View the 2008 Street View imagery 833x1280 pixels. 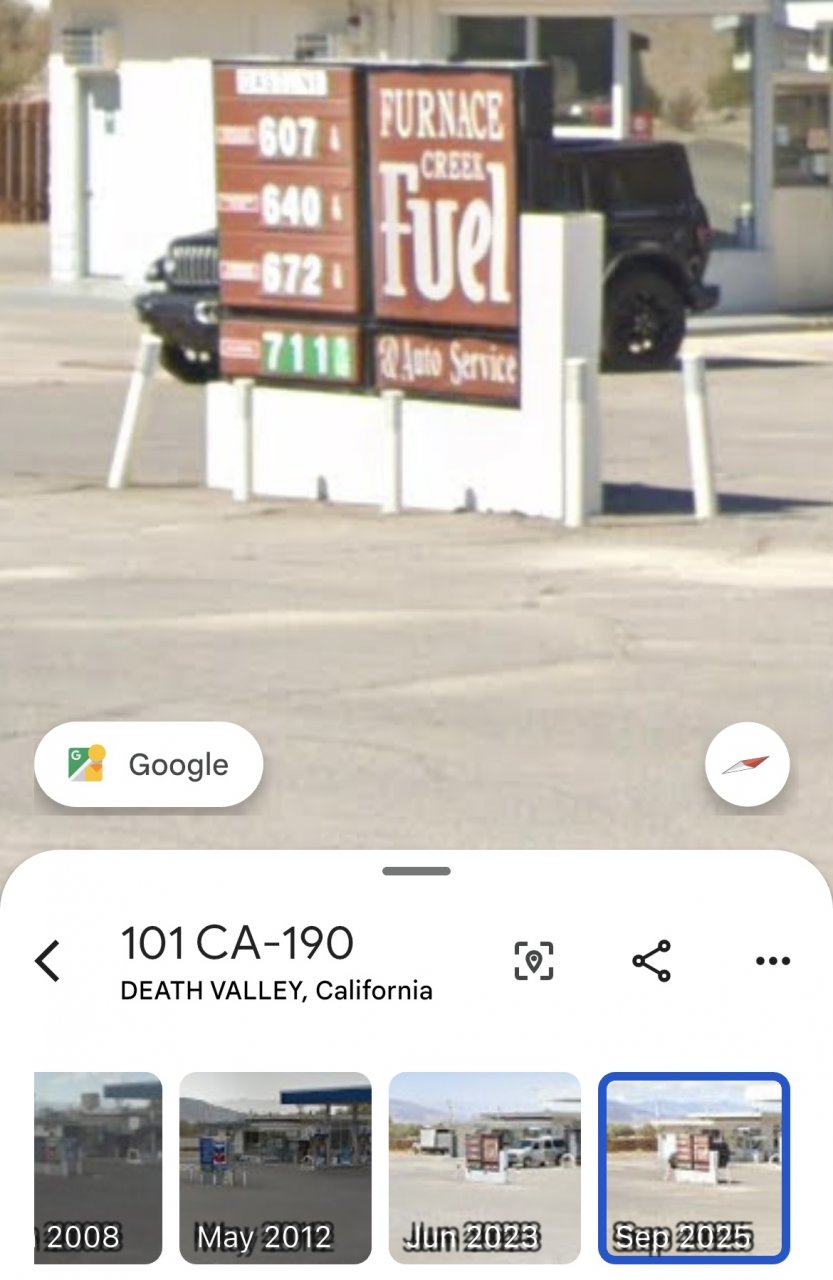tap(98, 1167)
